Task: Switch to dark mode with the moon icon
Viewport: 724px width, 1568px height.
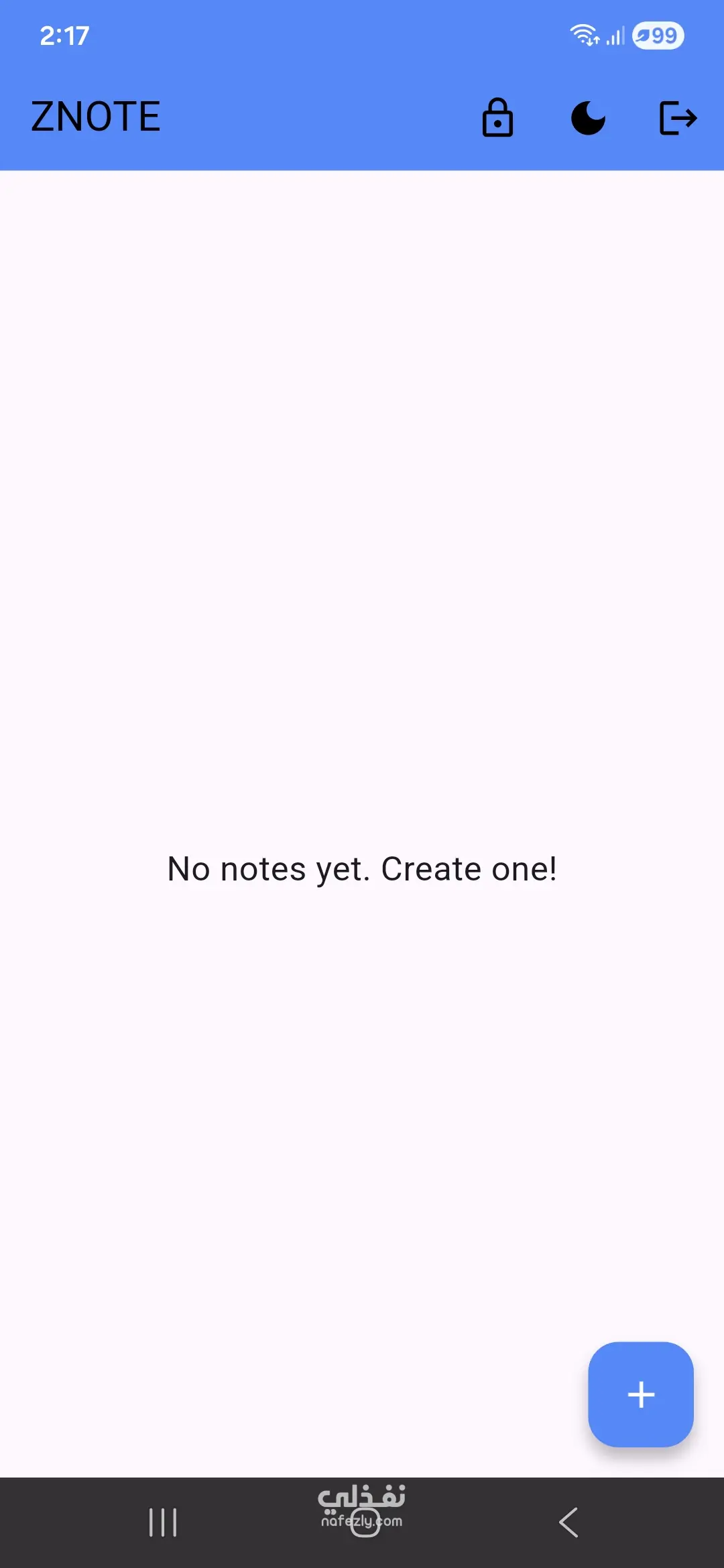Action: [588, 118]
